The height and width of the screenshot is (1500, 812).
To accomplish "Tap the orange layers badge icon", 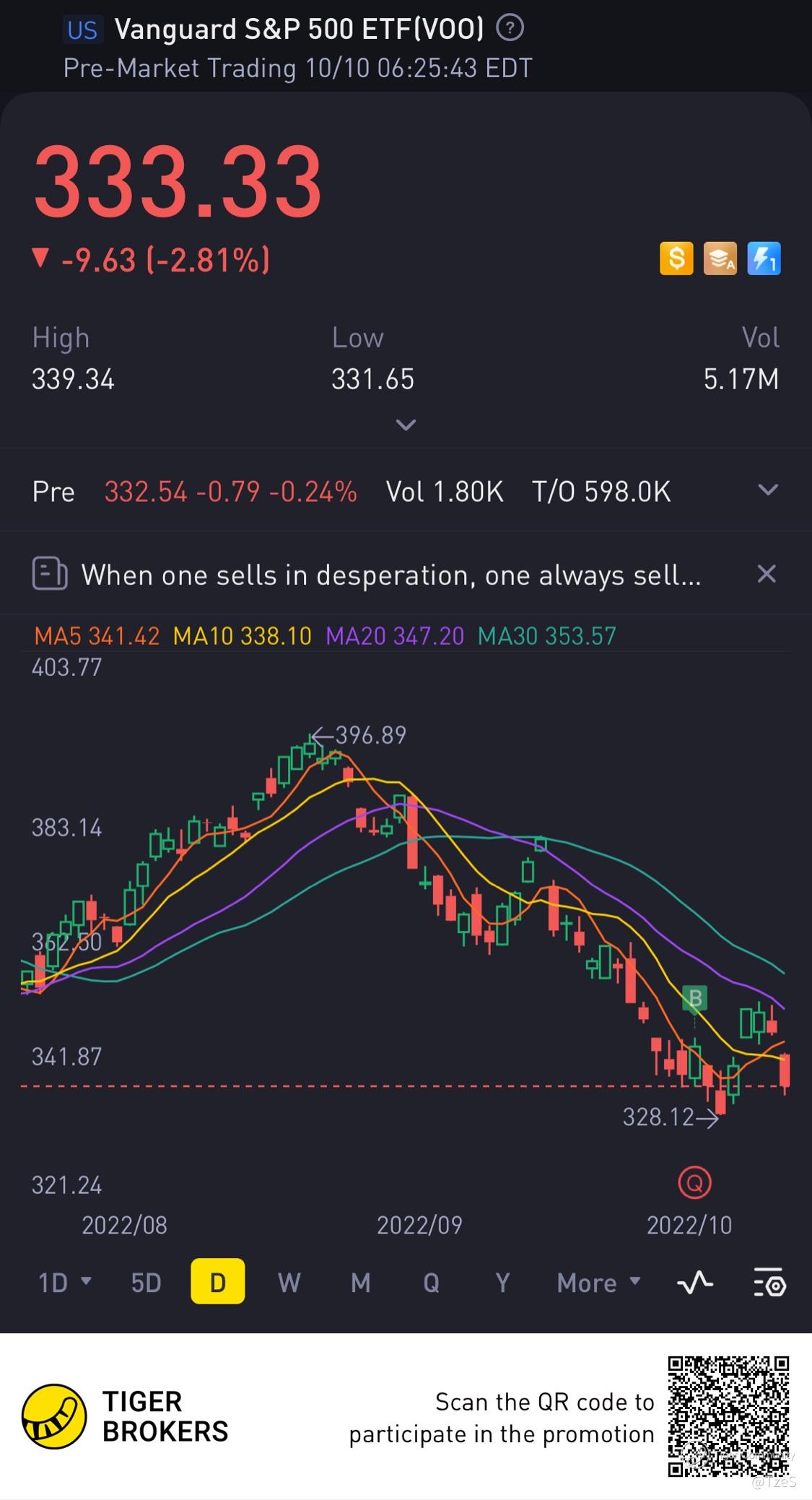I will 720,259.
